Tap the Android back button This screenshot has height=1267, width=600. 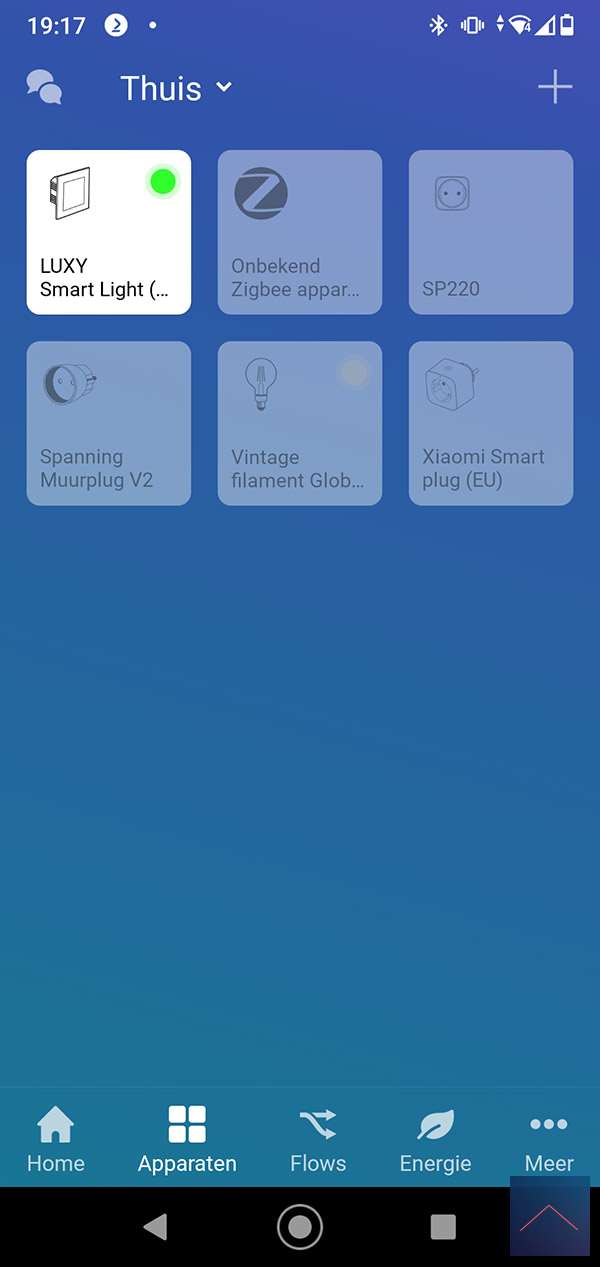pyautogui.click(x=155, y=1227)
